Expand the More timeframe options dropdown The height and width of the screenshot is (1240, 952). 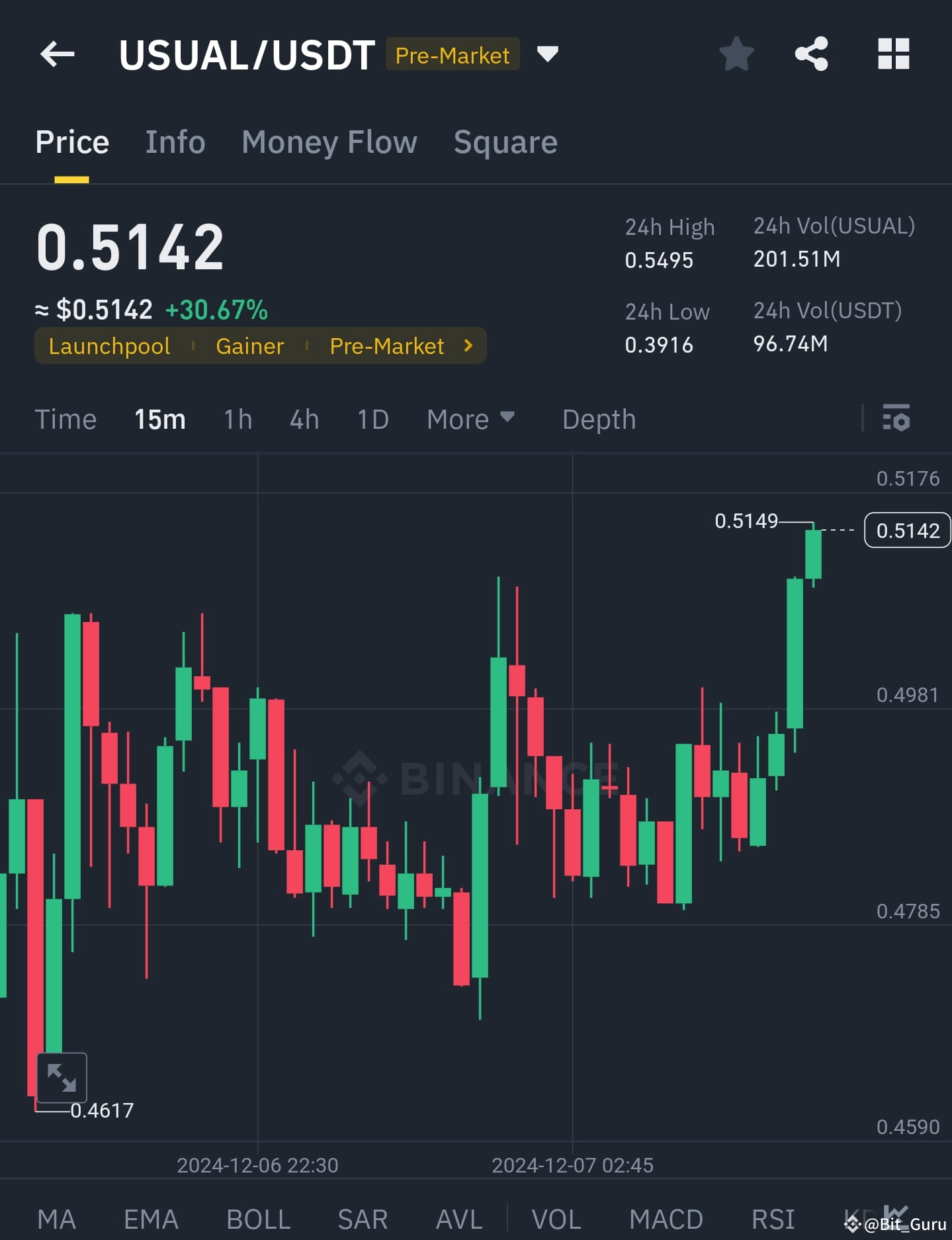pos(471,419)
